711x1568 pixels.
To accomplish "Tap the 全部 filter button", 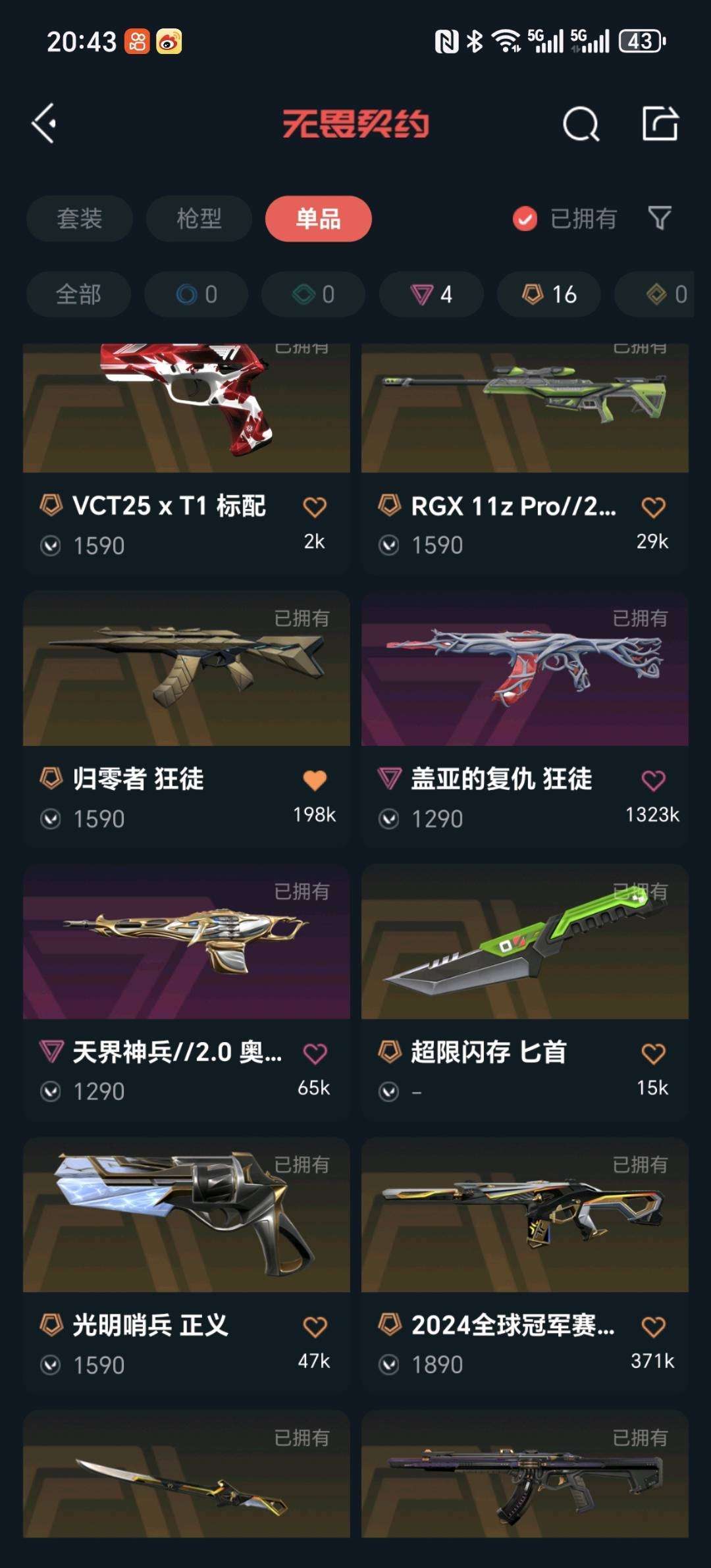I will [x=78, y=294].
